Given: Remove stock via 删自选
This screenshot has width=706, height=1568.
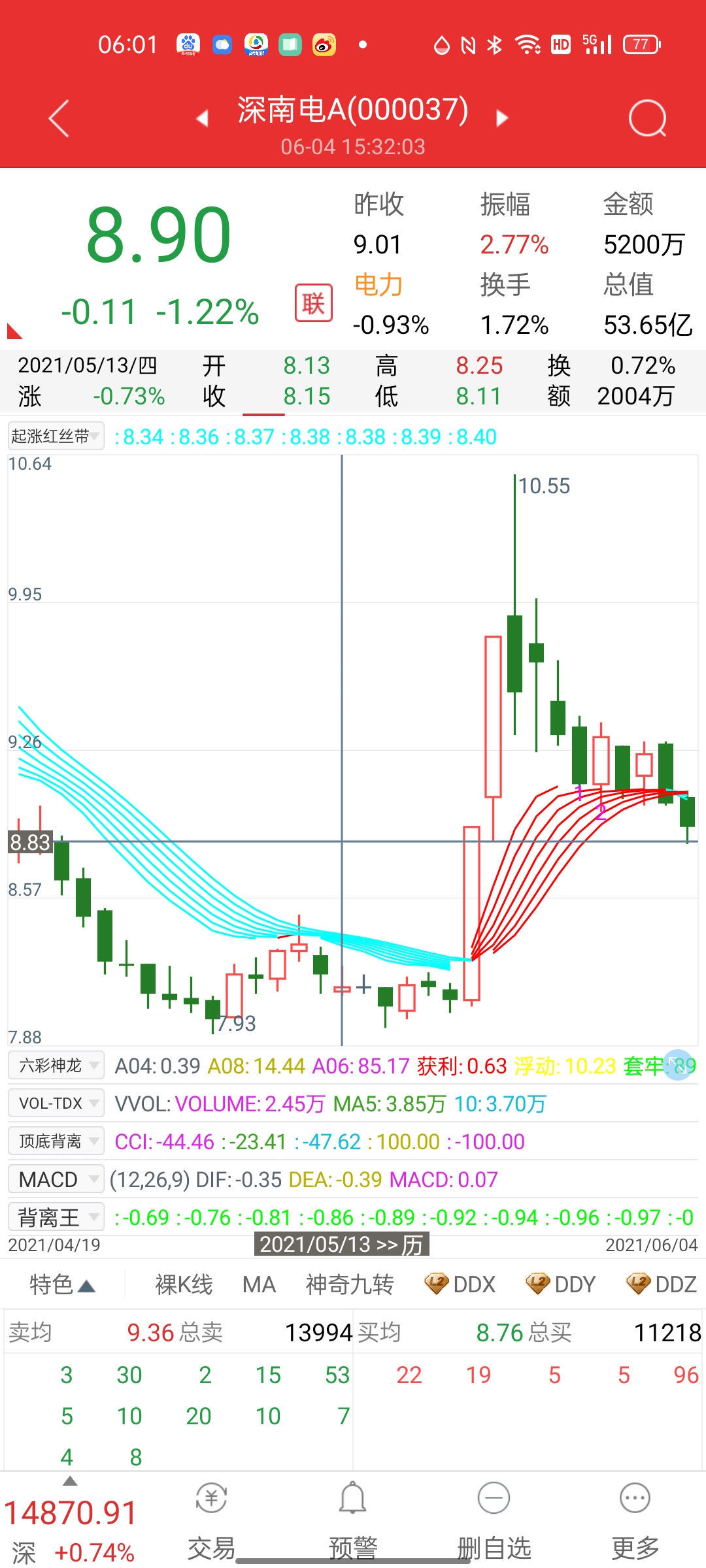Looking at the screenshot, I should click(494, 1522).
